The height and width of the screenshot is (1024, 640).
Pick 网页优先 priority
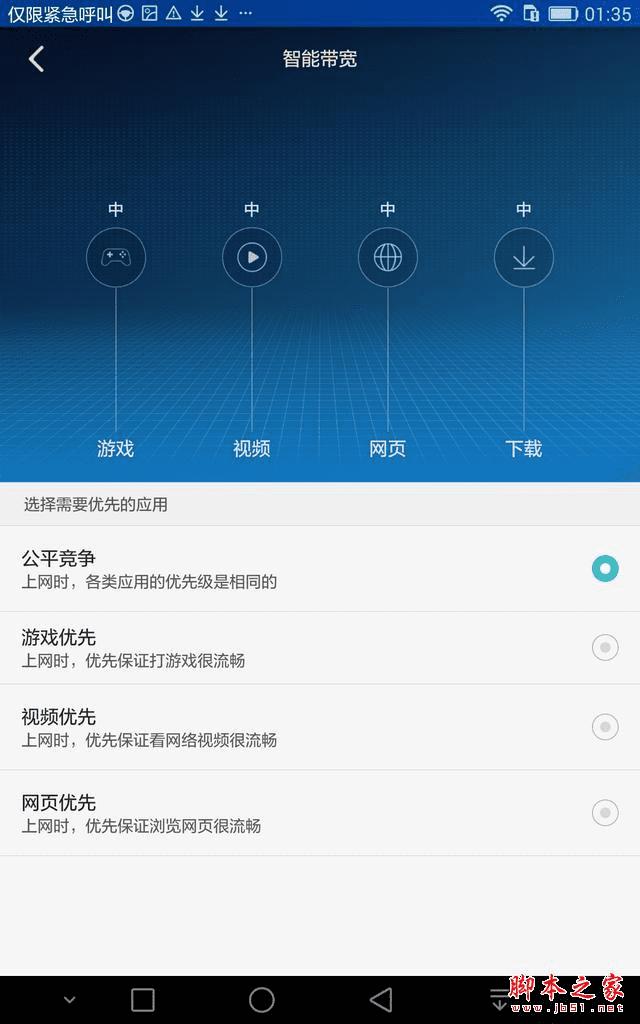click(x=604, y=812)
